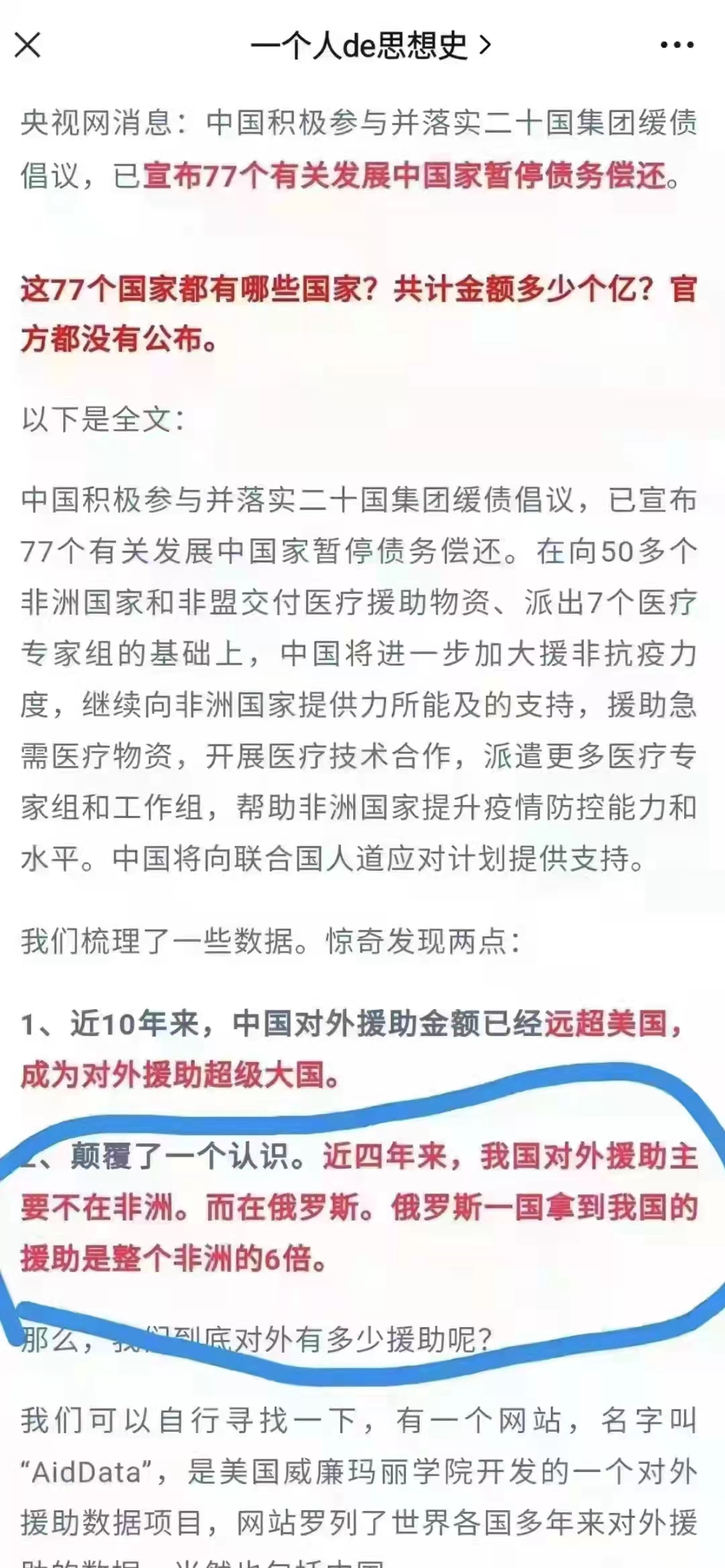
Task: Open the three-dot overflow menu
Action: tap(677, 46)
